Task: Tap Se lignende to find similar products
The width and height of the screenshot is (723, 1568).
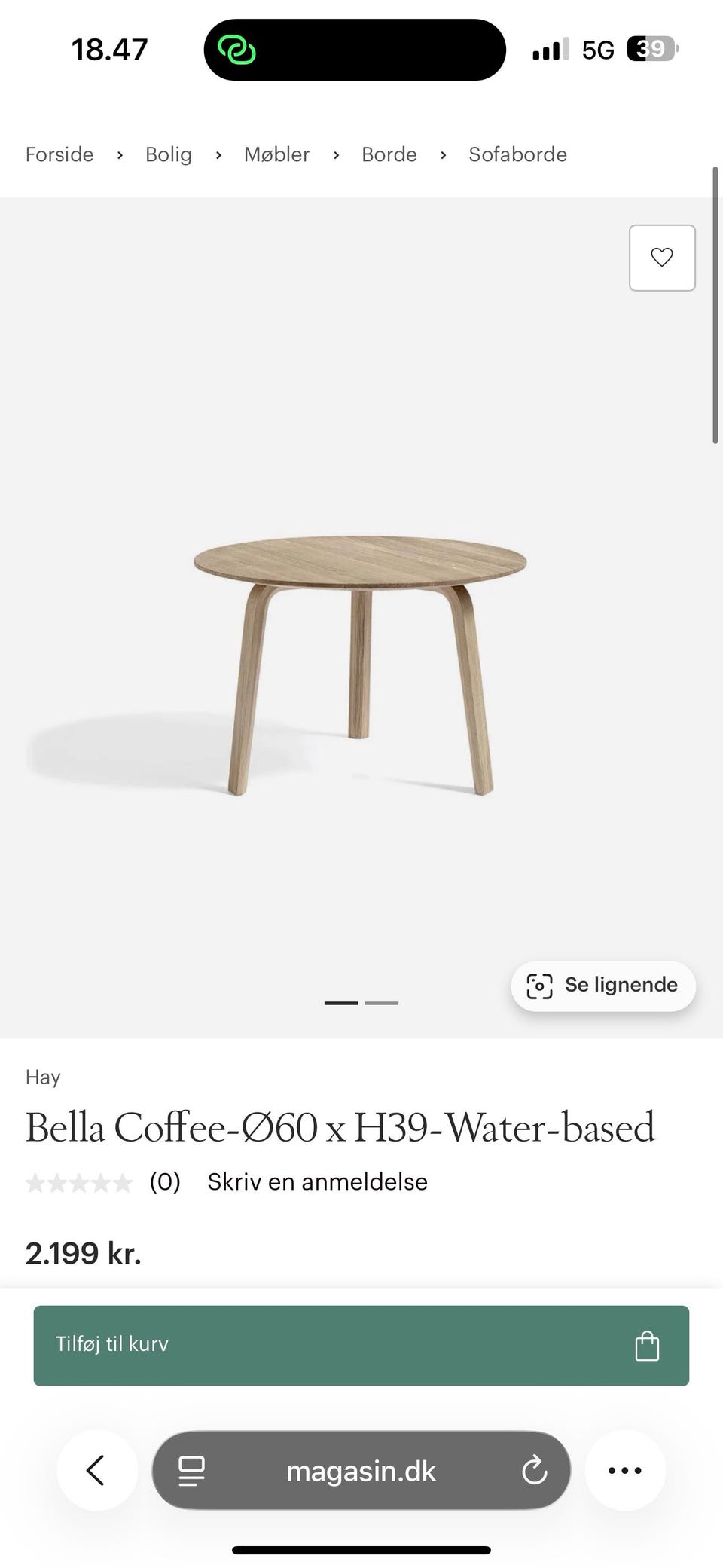Action: click(603, 986)
